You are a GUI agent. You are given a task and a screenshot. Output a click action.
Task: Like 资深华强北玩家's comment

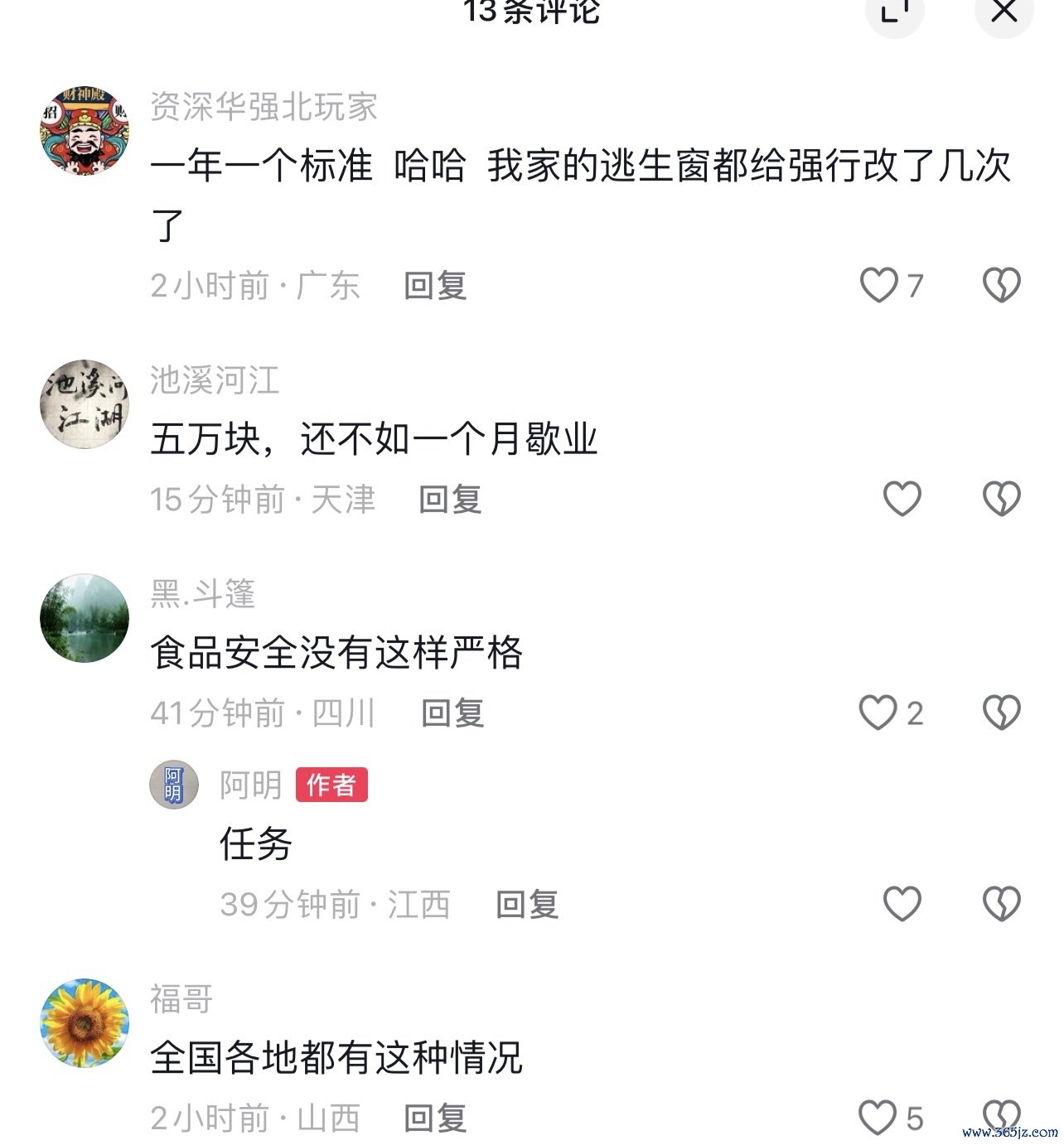(x=879, y=286)
